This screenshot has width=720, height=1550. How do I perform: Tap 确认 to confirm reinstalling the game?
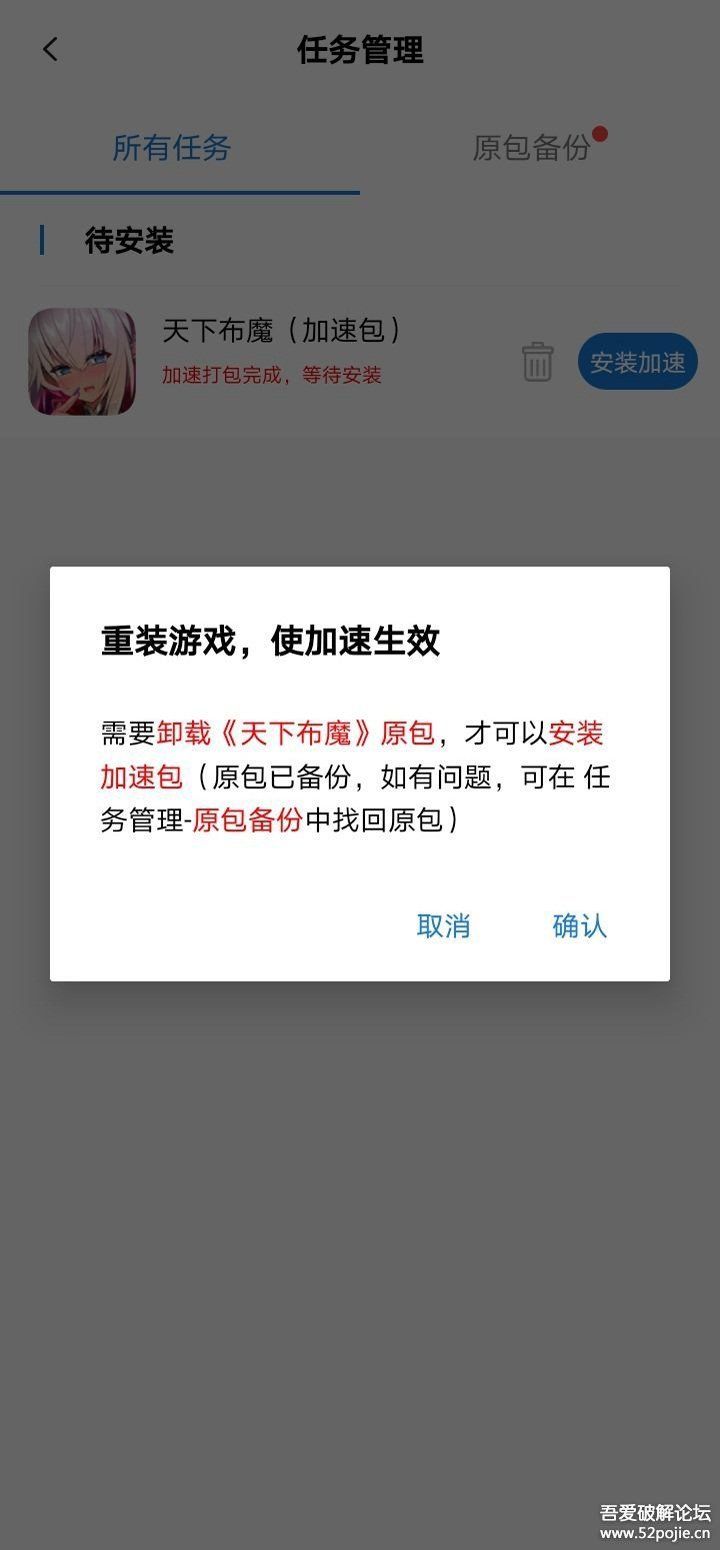tap(577, 927)
